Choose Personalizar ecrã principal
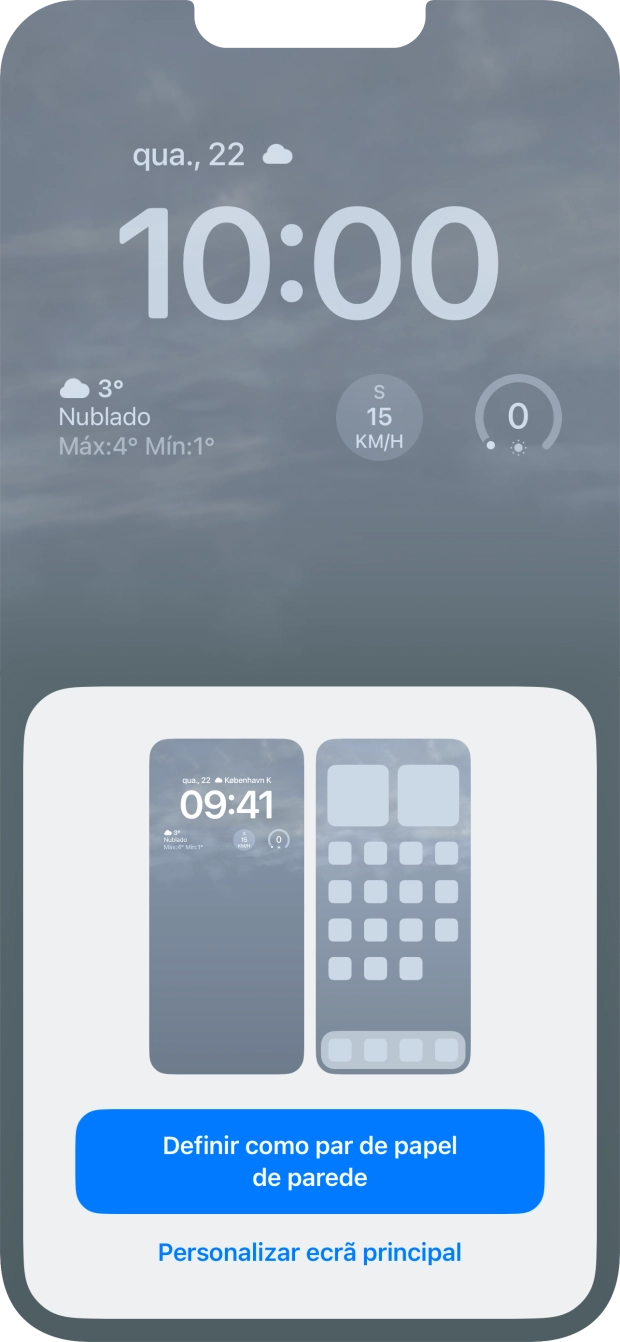The height and width of the screenshot is (1342, 620). [x=310, y=1252]
